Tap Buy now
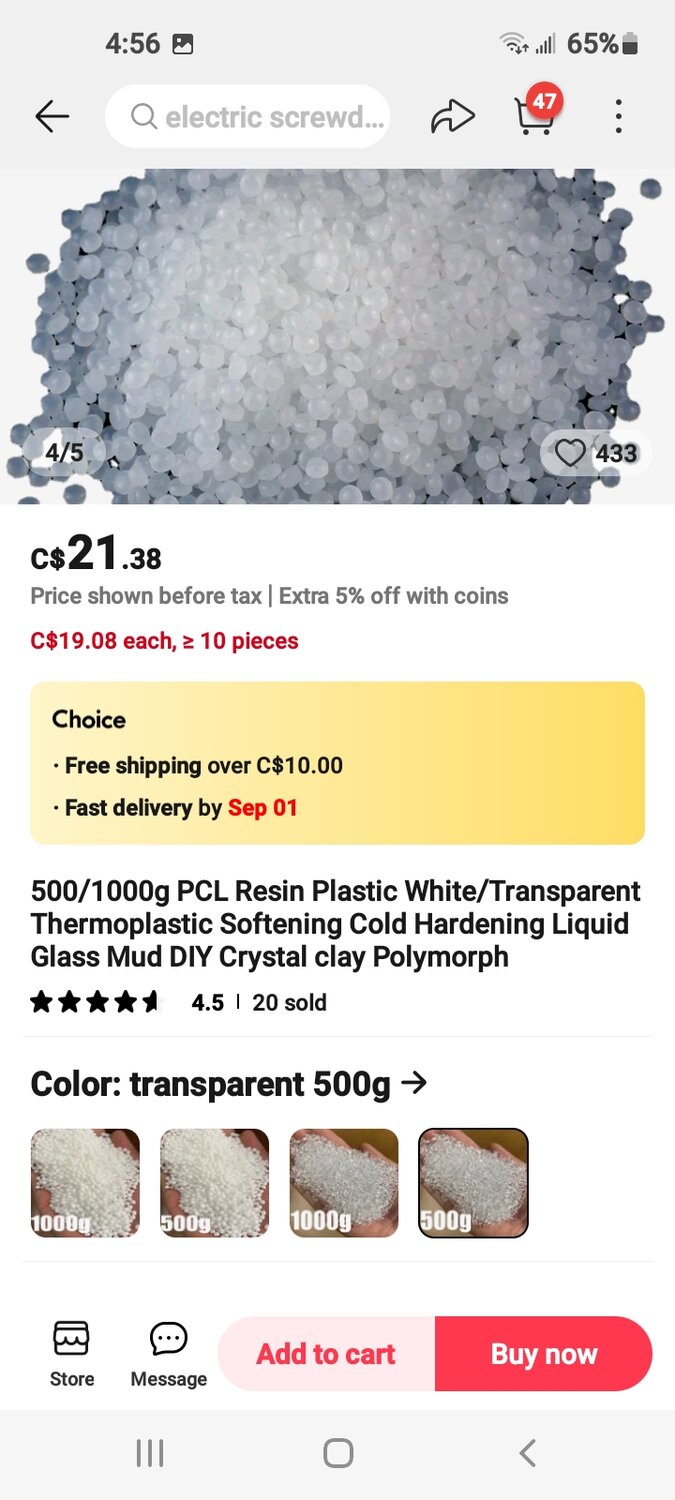Image resolution: width=675 pixels, height=1500 pixels. point(543,1354)
